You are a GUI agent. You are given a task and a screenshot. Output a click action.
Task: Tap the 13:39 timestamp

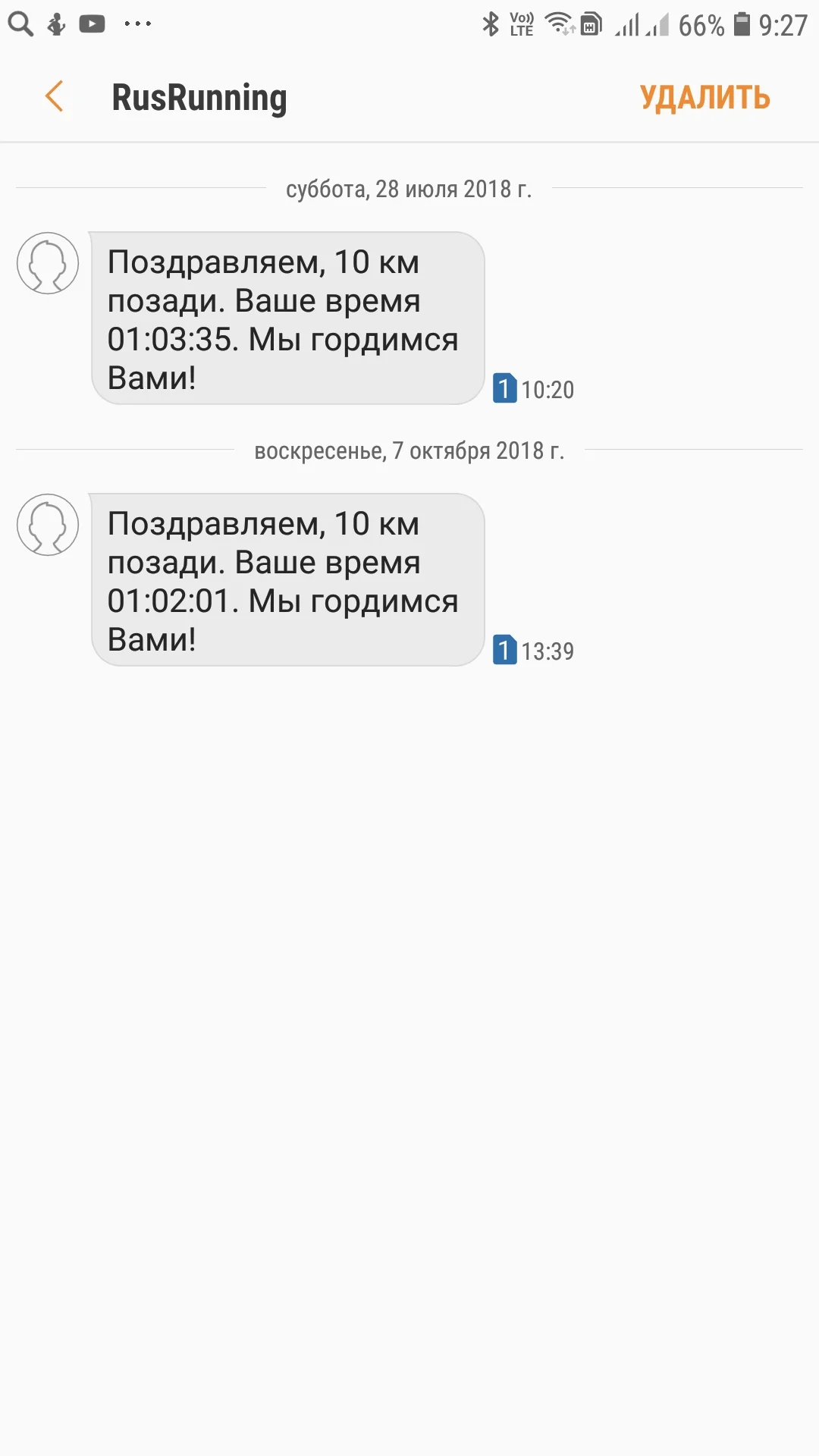tap(548, 650)
